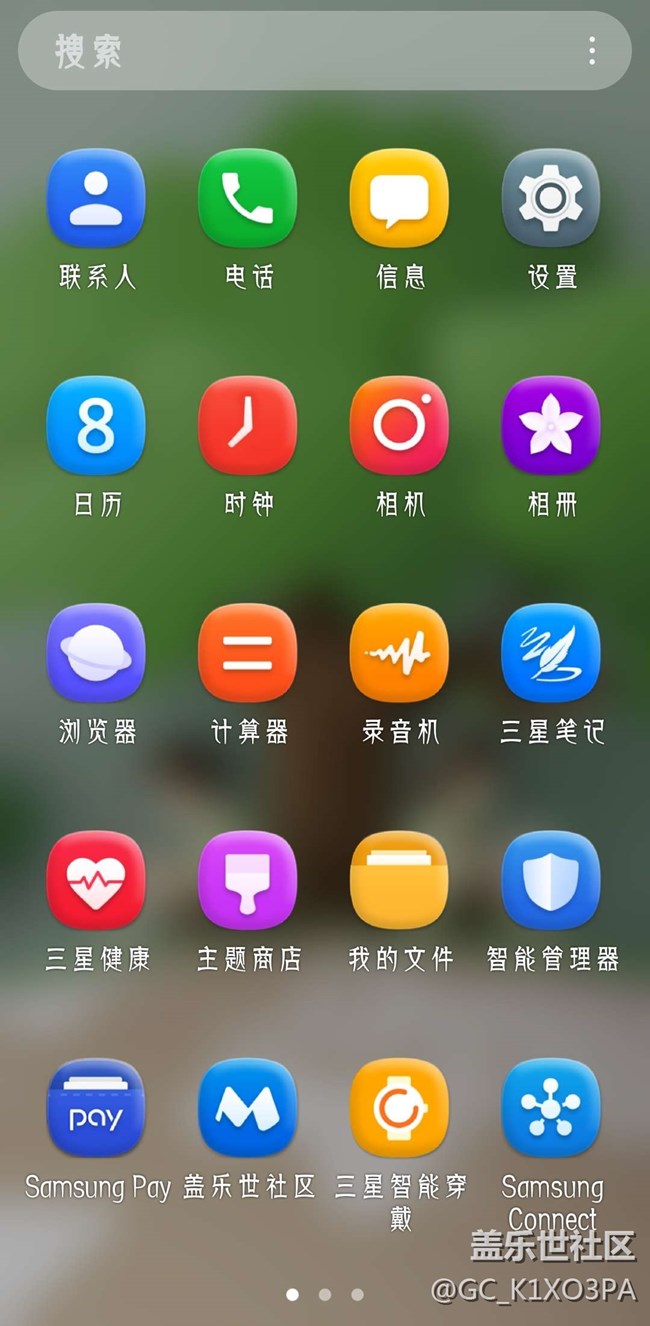Open the 信息 messages app

click(399, 198)
